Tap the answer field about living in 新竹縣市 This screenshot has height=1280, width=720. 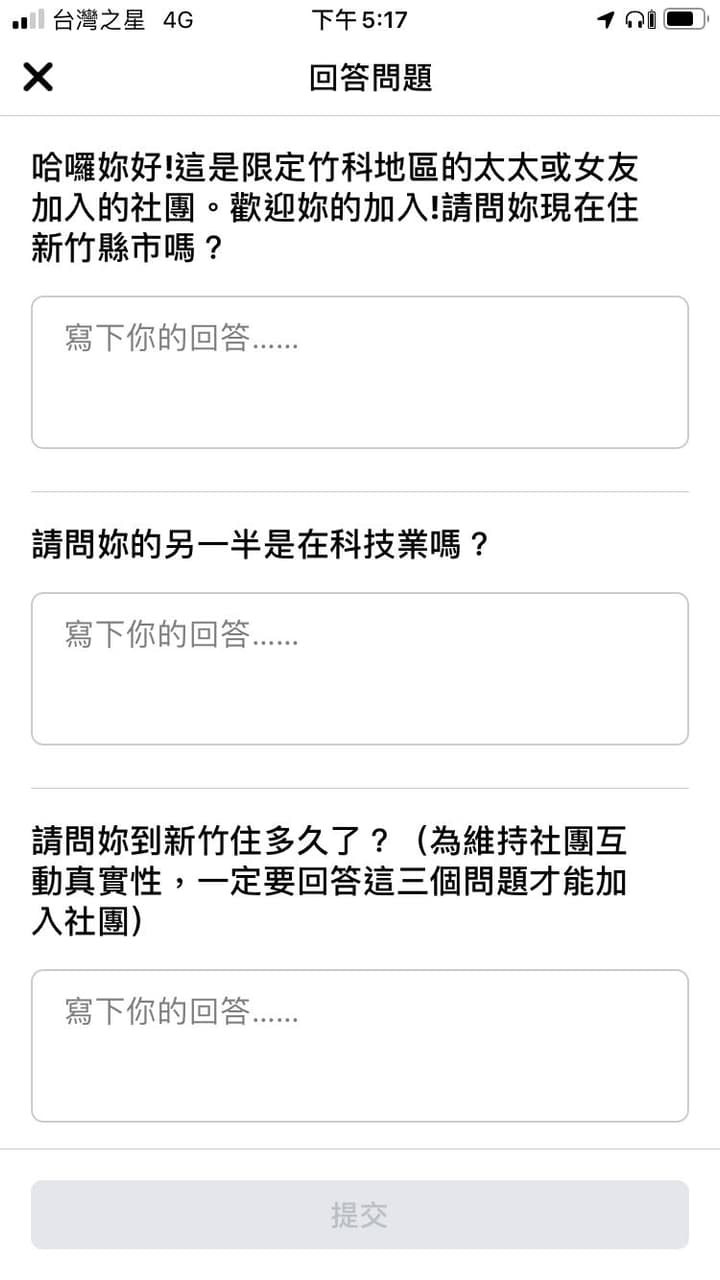click(x=360, y=372)
